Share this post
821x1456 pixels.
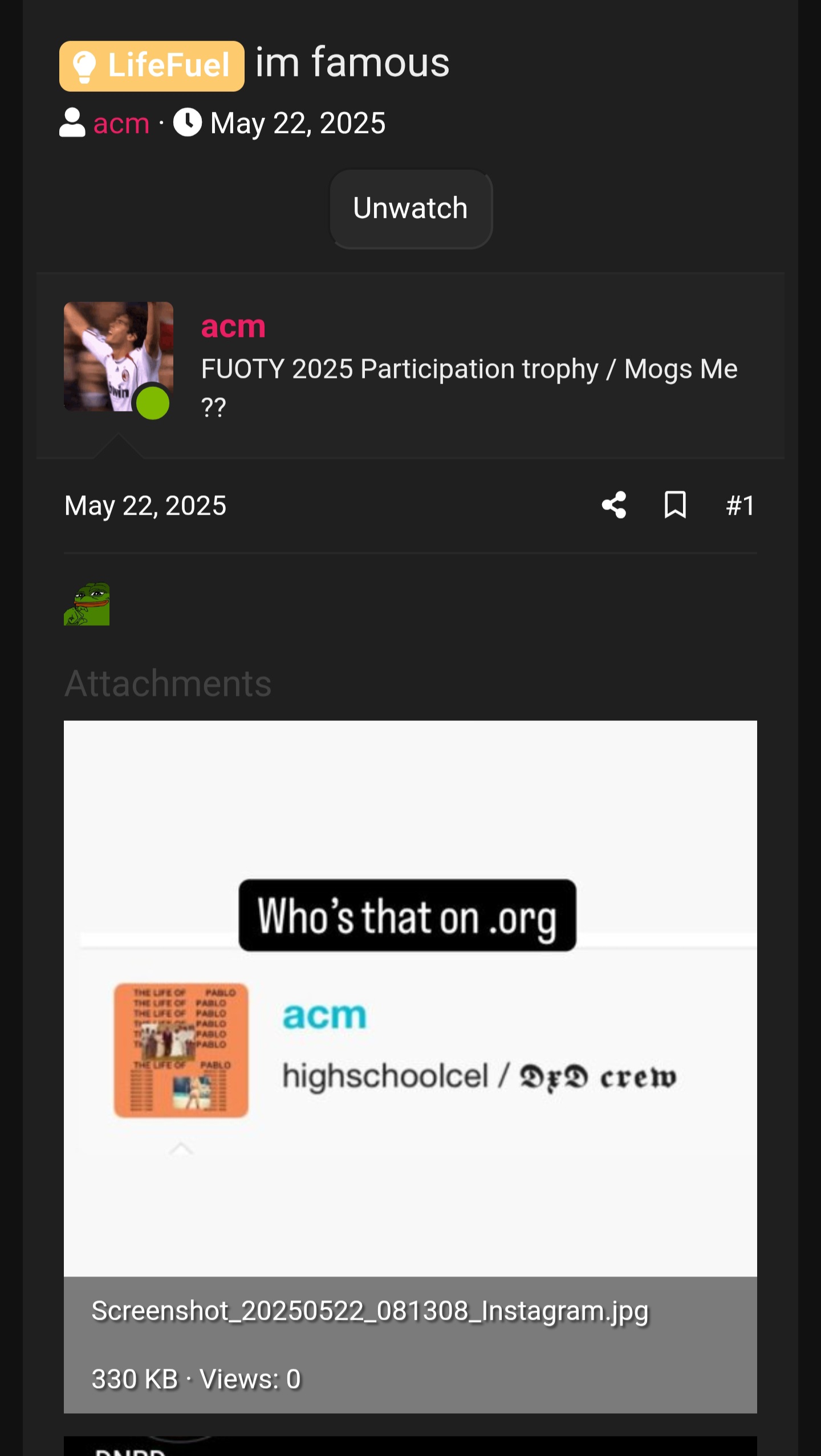click(x=614, y=505)
